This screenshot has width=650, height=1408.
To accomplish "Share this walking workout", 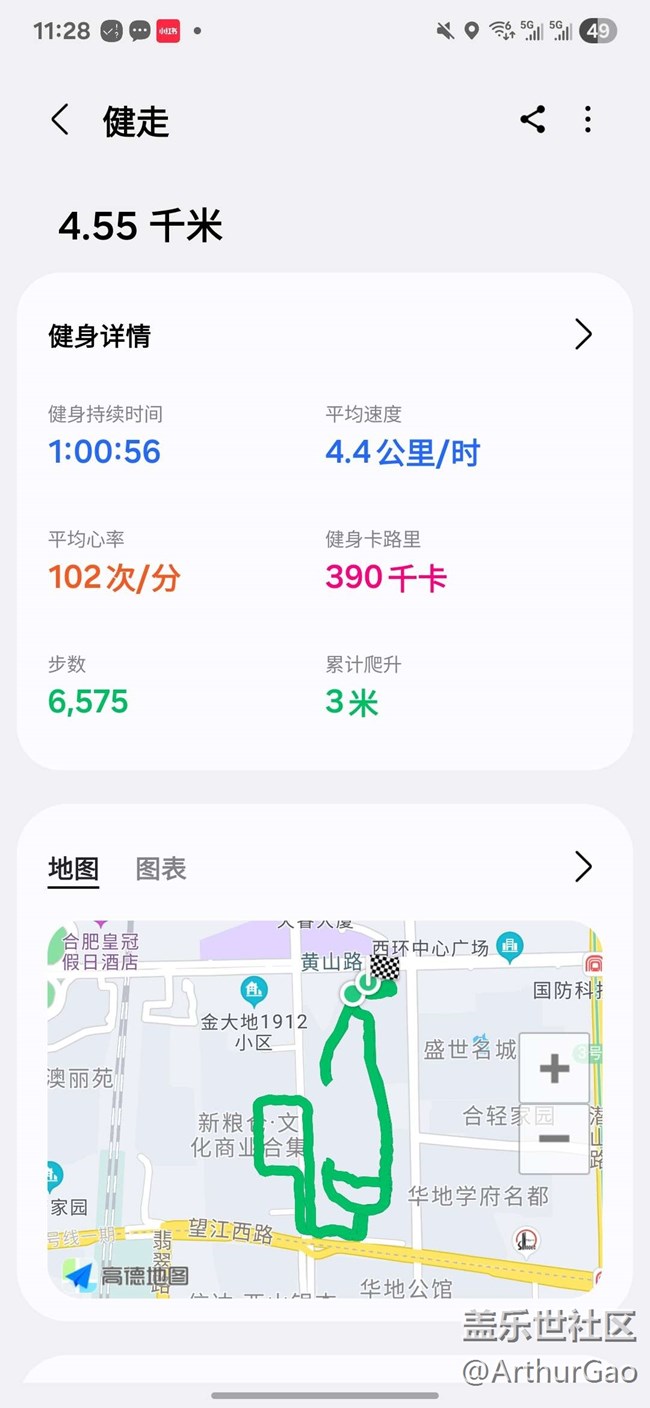I will [x=533, y=120].
